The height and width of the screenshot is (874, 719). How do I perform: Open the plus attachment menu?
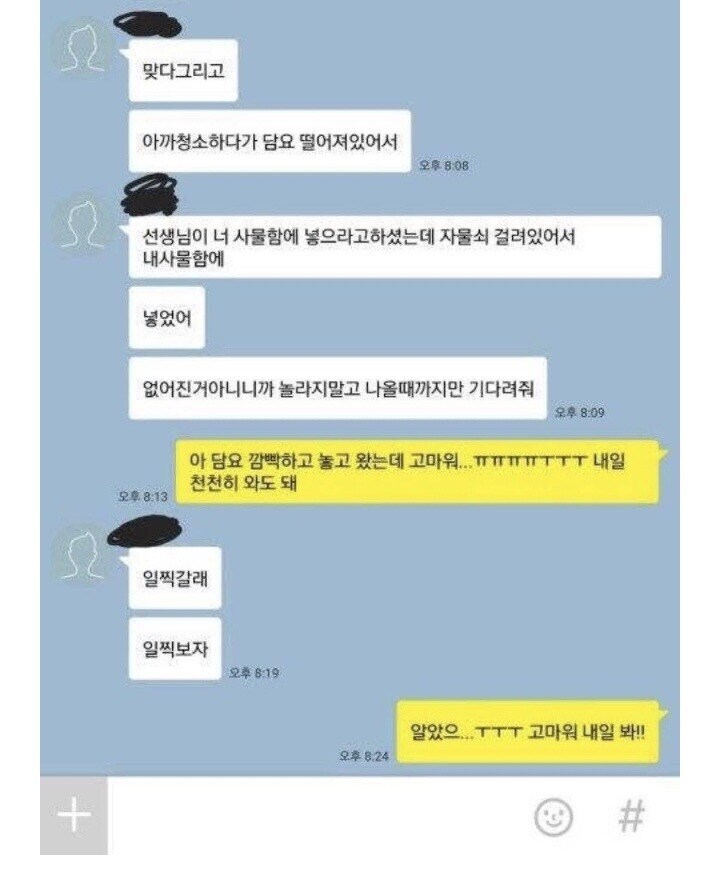point(73,815)
